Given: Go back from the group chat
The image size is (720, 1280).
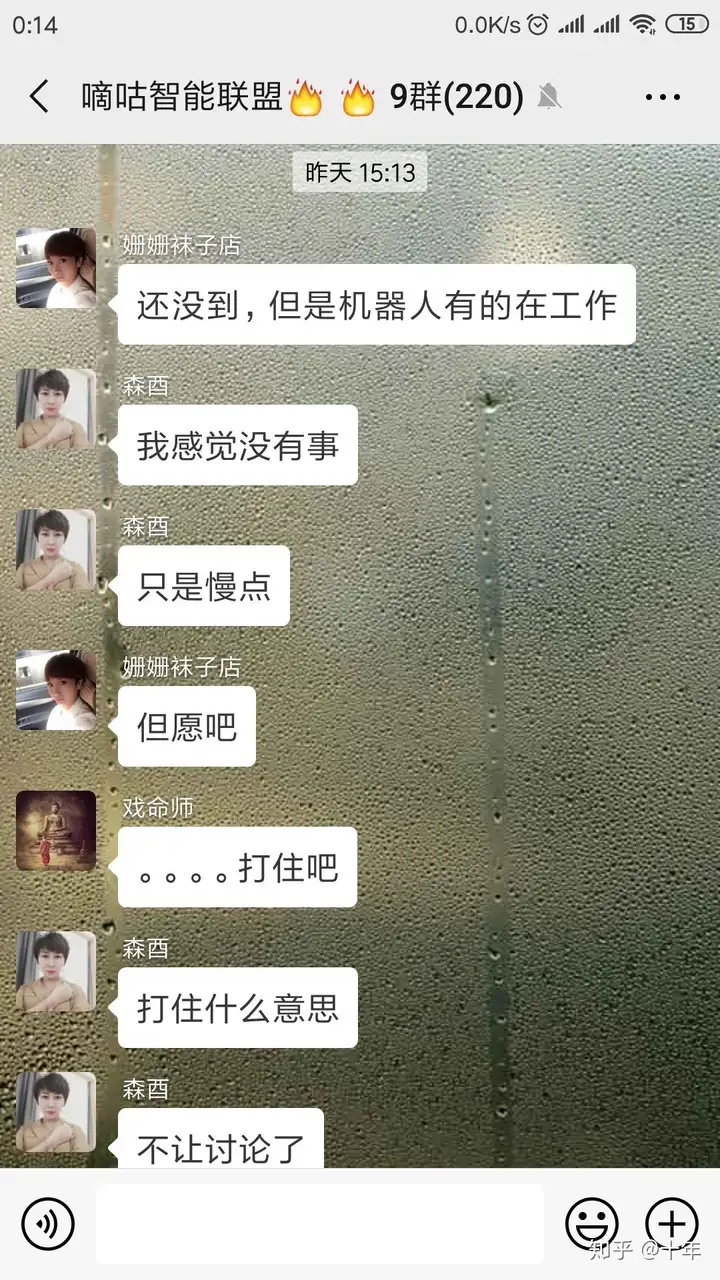Looking at the screenshot, I should tap(39, 97).
